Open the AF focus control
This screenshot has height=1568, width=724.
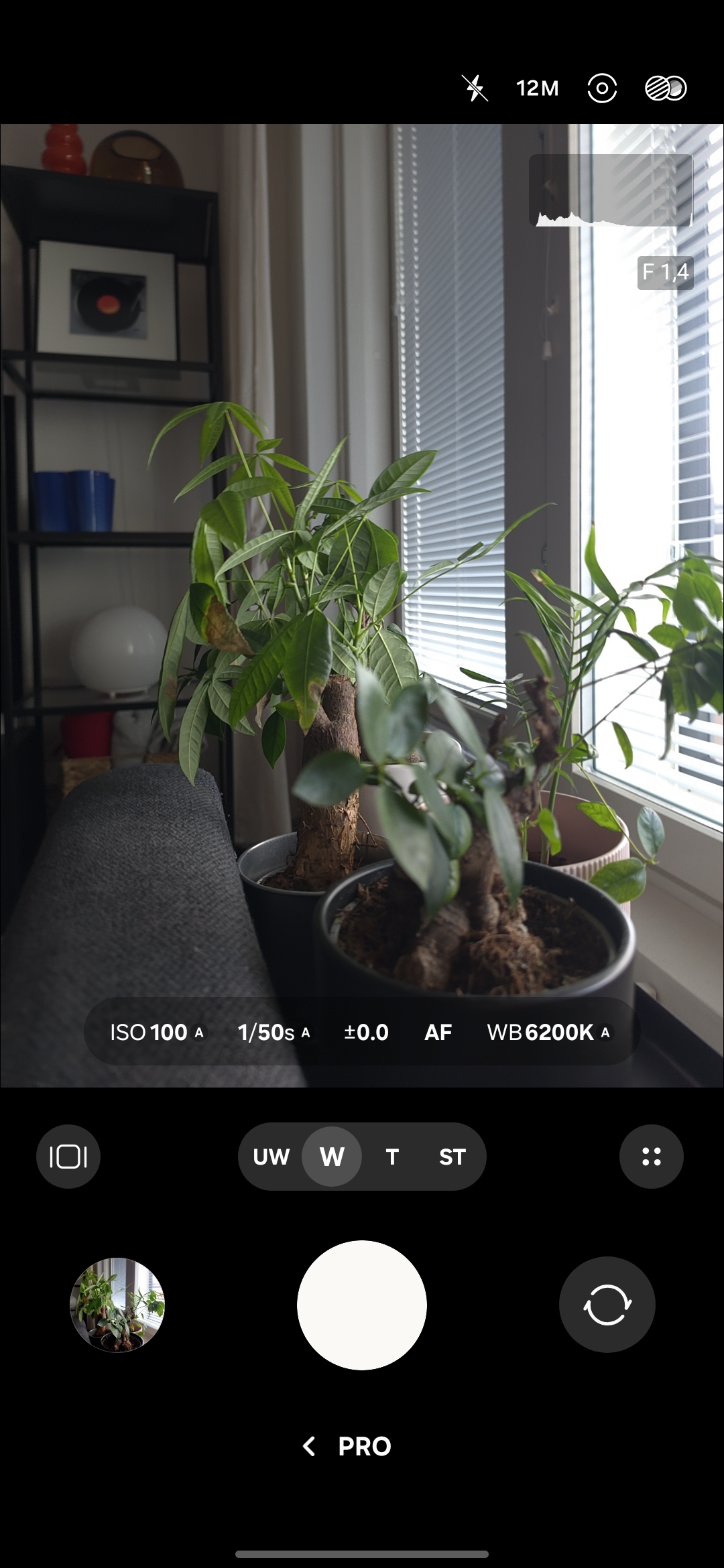(438, 1033)
